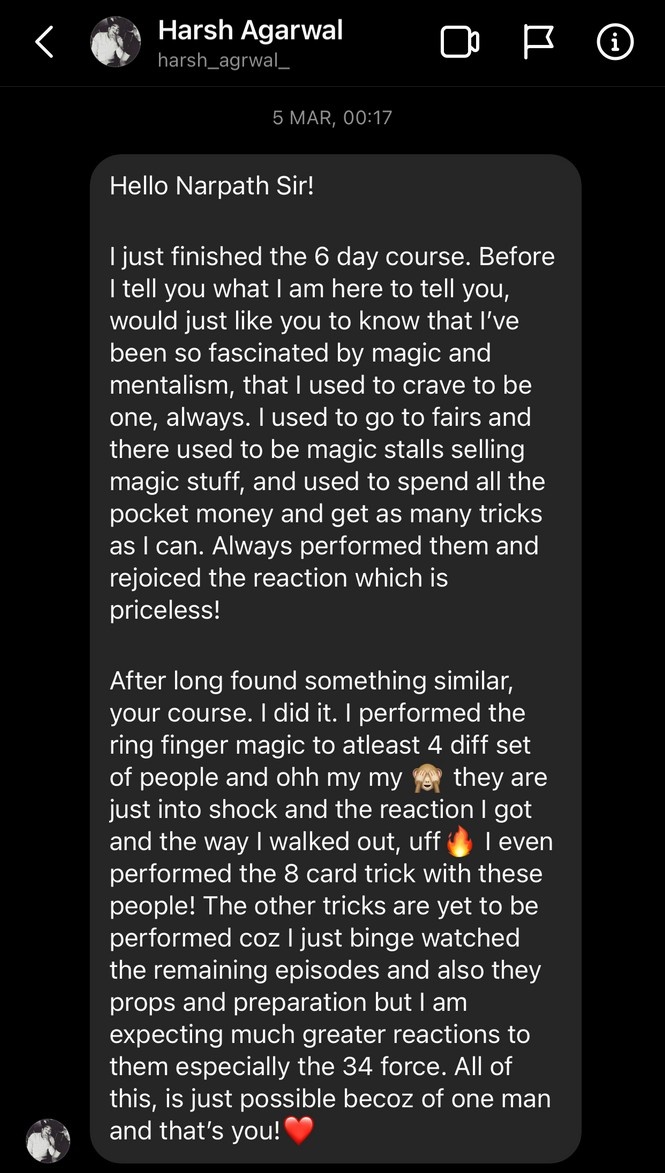665x1173 pixels.
Task: Flag this conversation
Action: pyautogui.click(x=538, y=43)
